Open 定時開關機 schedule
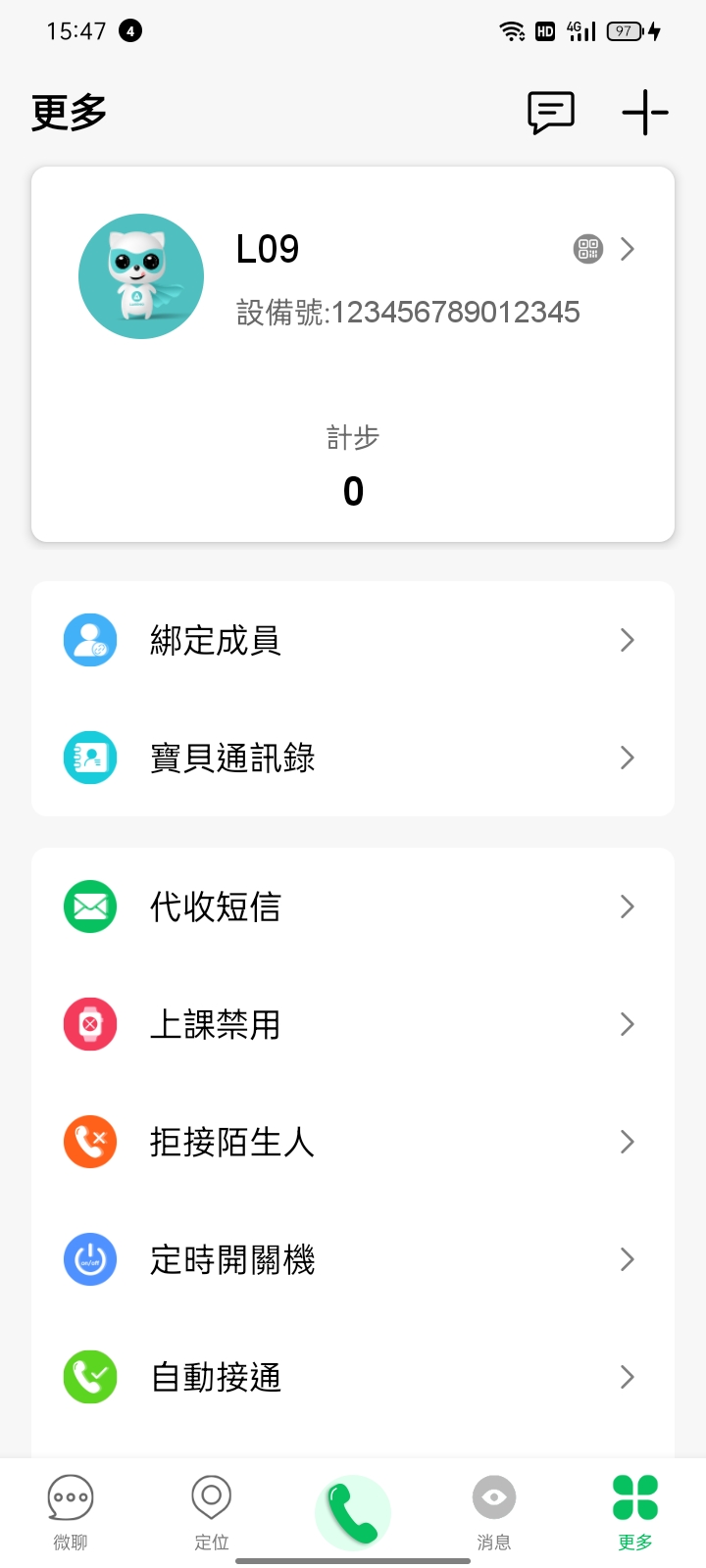The width and height of the screenshot is (706, 1568). pyautogui.click(x=353, y=1259)
